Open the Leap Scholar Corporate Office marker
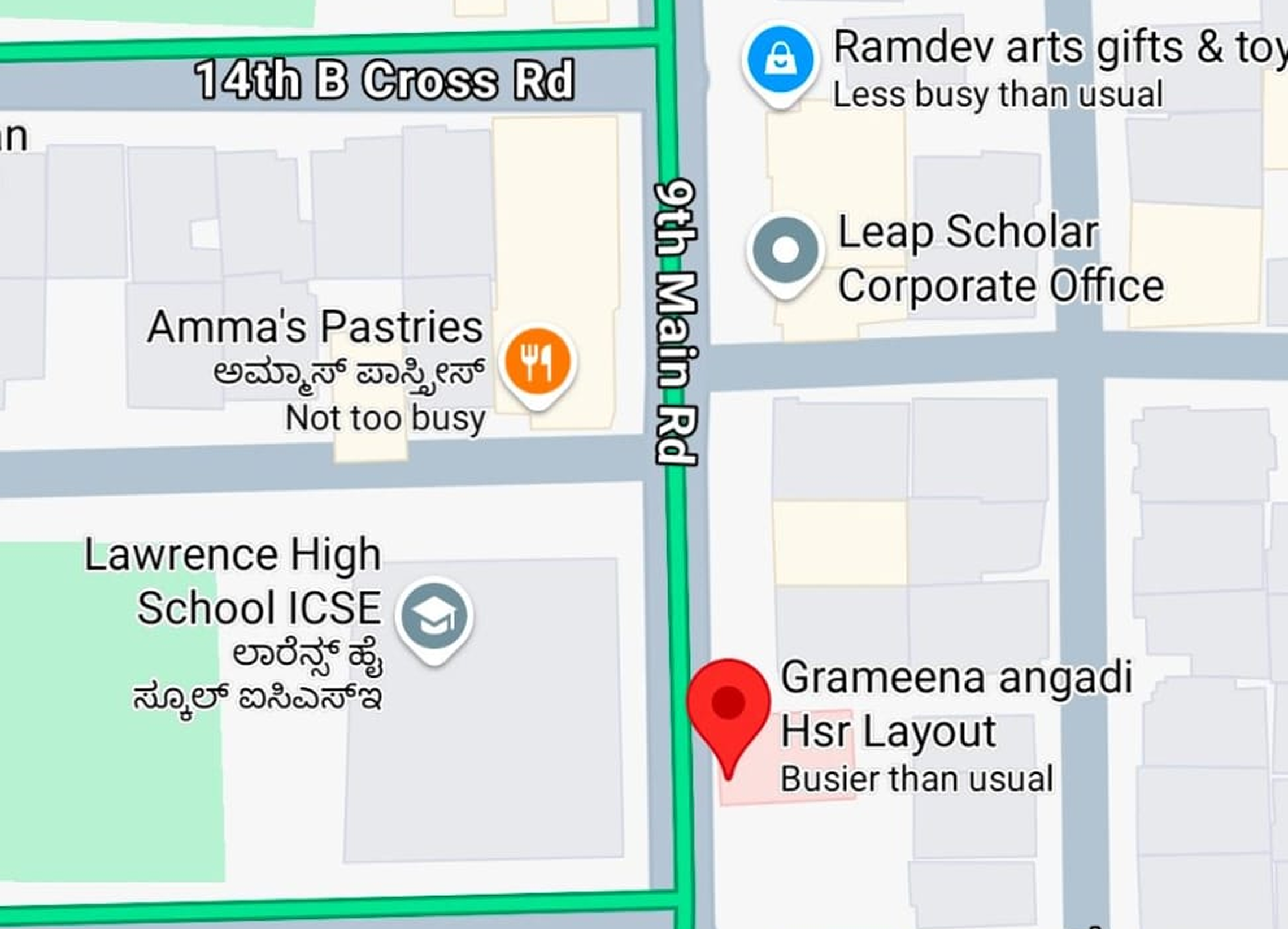The image size is (1288, 929). tap(785, 250)
